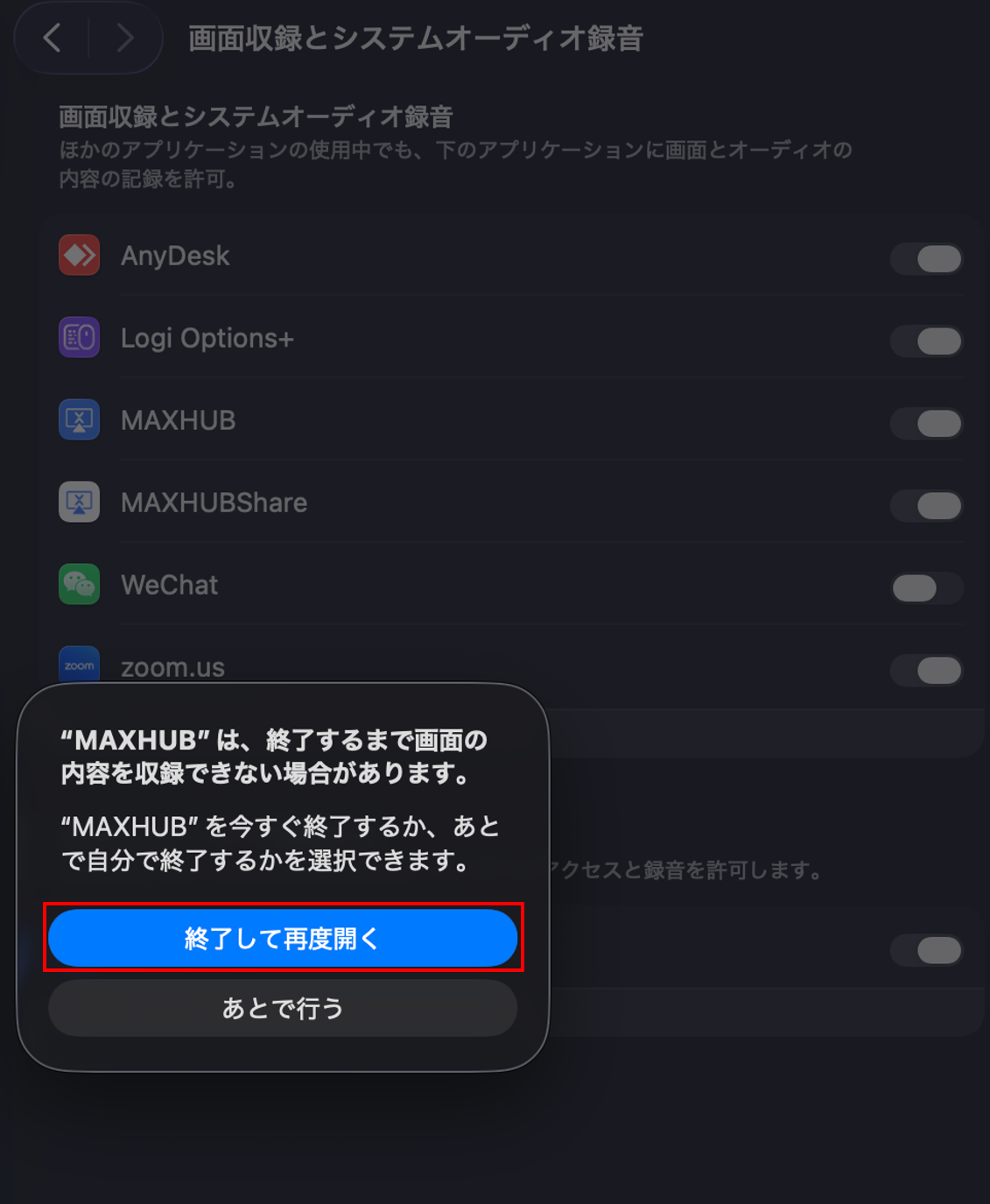
Task: Go back with the left arrow
Action: [53, 38]
